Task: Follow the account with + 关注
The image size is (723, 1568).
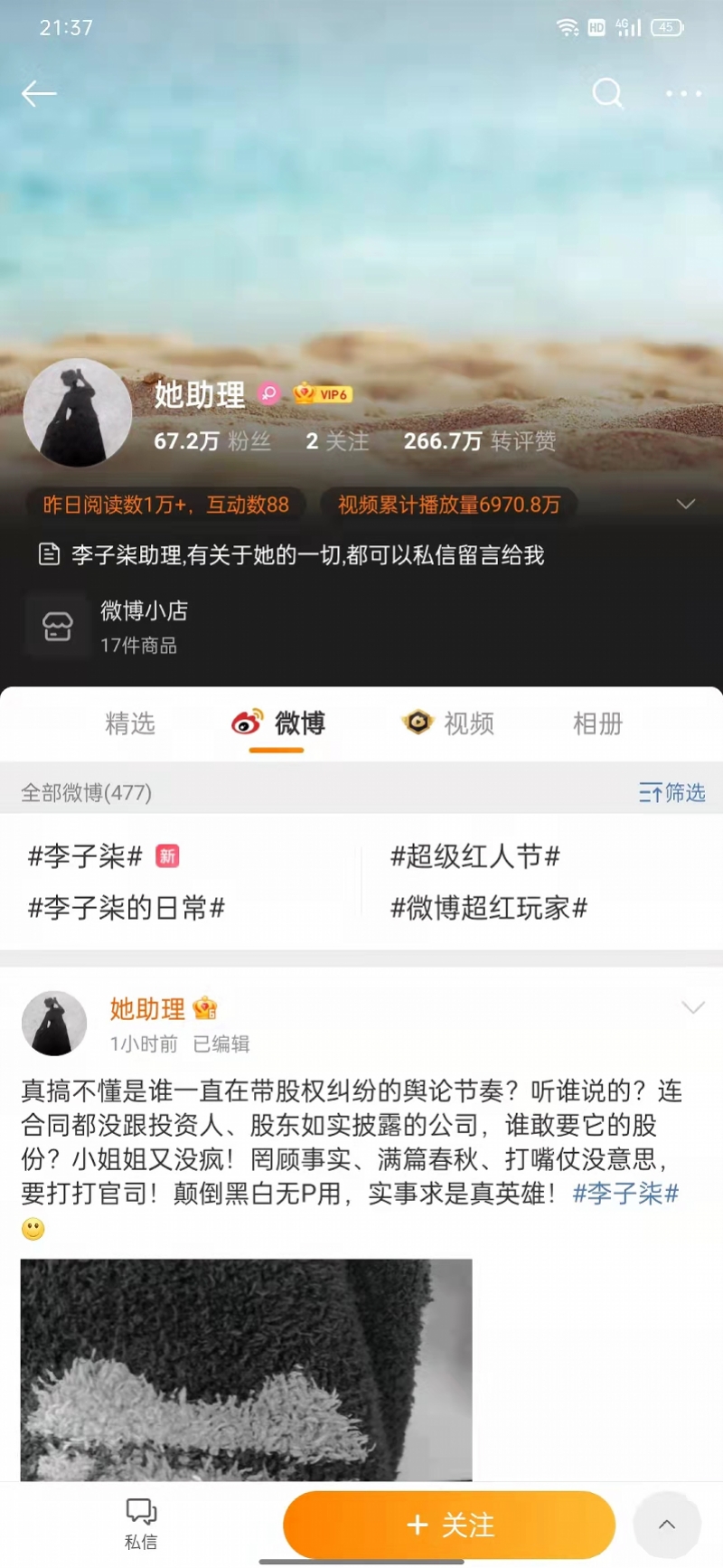Action: point(449,1525)
